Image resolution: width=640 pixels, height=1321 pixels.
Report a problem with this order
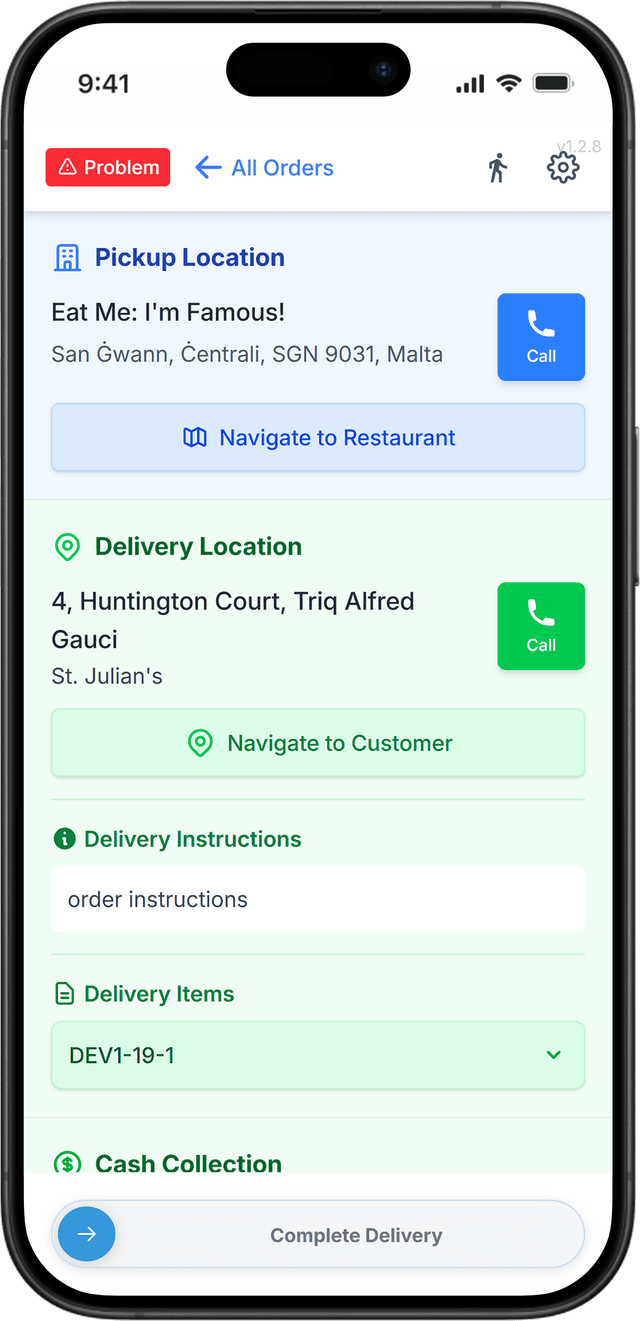coord(108,167)
